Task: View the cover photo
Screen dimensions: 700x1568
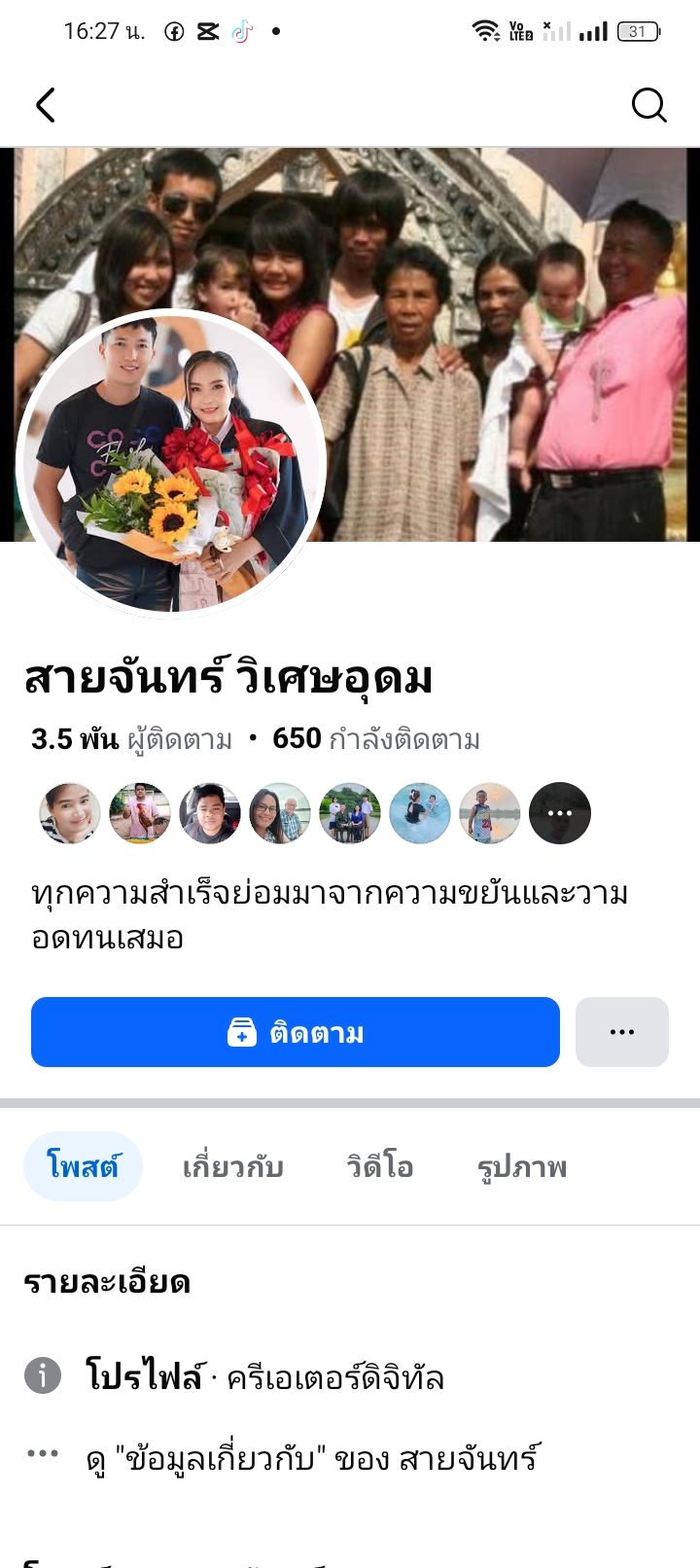Action: [506, 292]
